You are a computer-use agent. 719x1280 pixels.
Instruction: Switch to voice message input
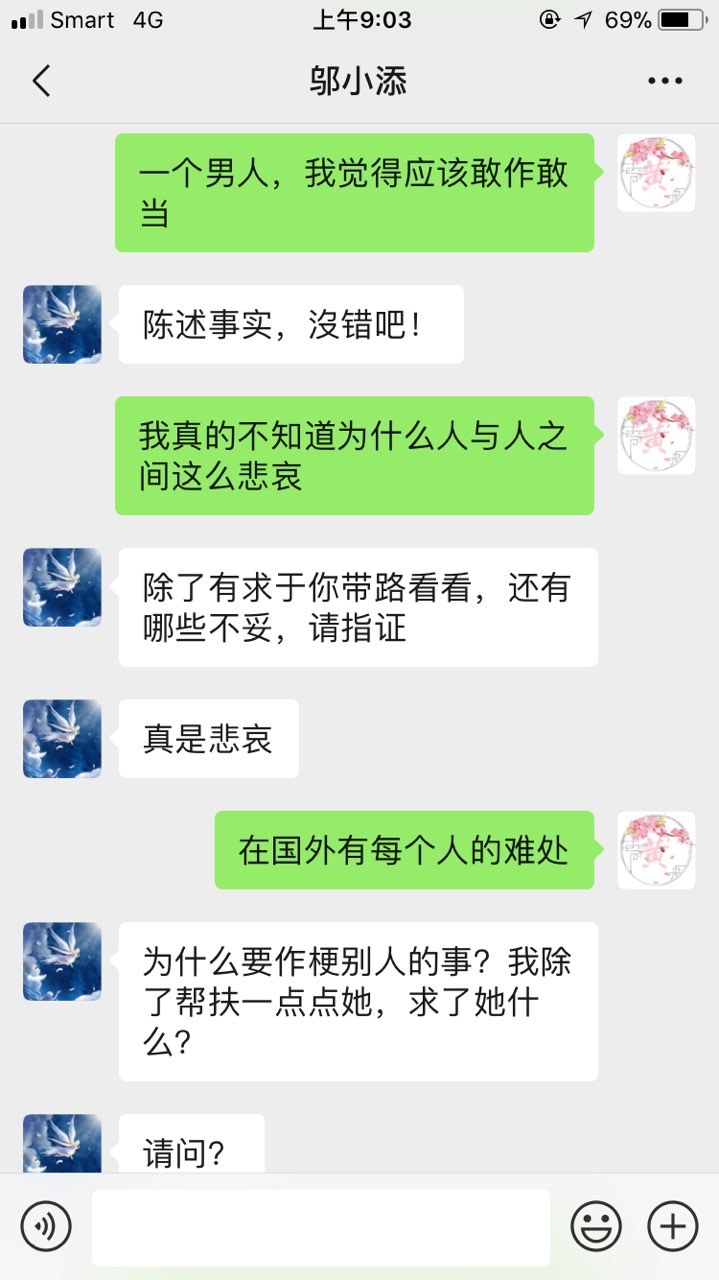coord(46,1226)
